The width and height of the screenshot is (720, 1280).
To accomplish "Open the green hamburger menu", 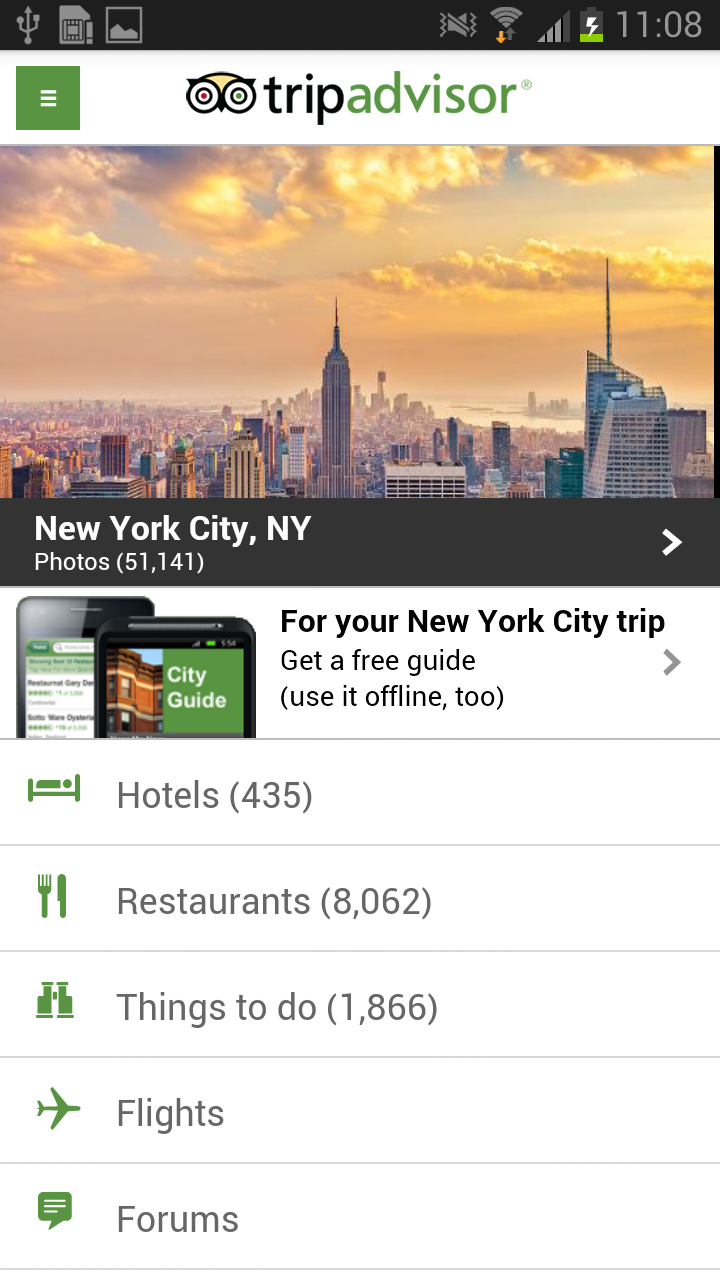I will (47, 98).
